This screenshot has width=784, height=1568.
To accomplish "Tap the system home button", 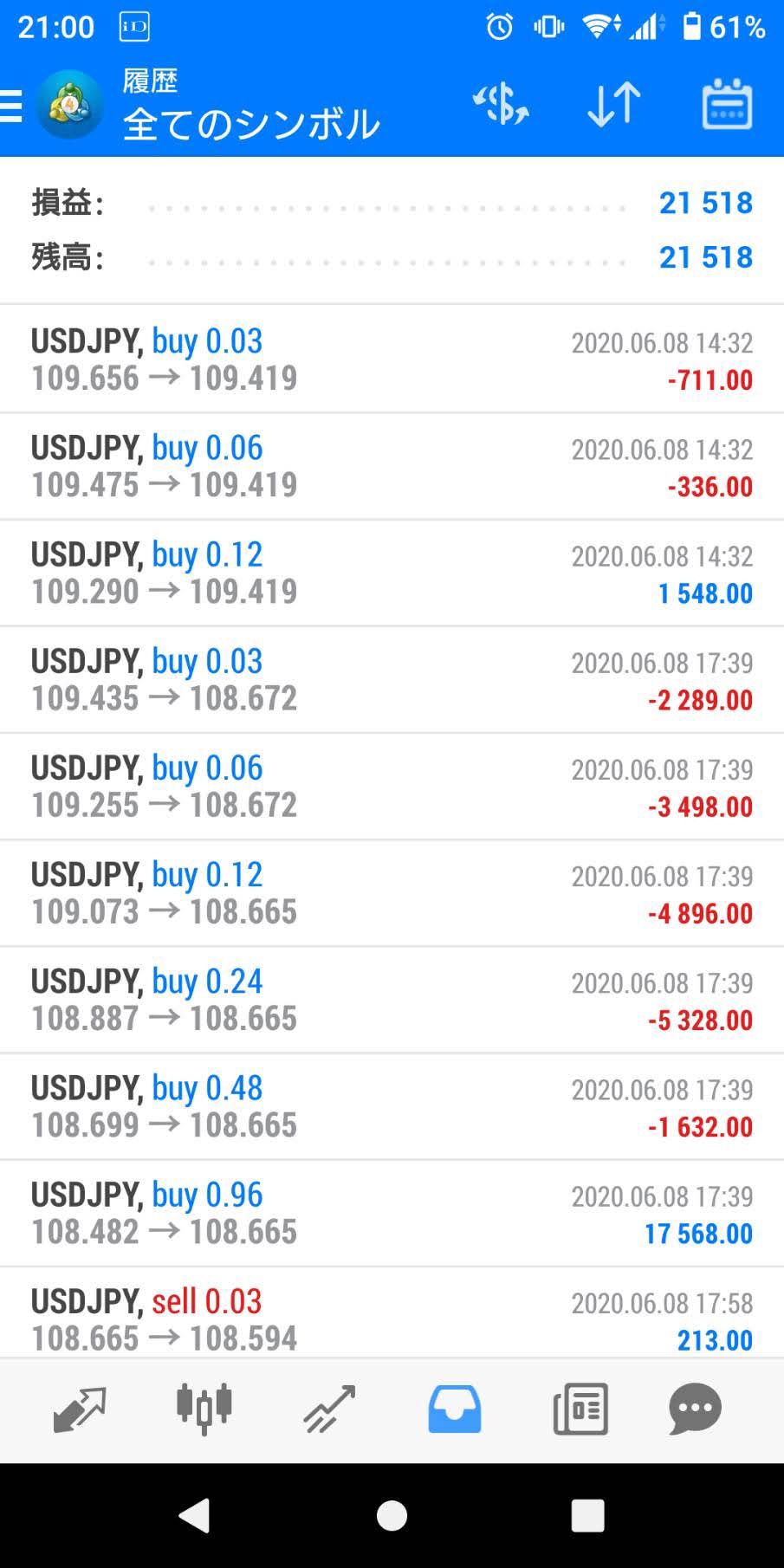I will [x=392, y=1515].
